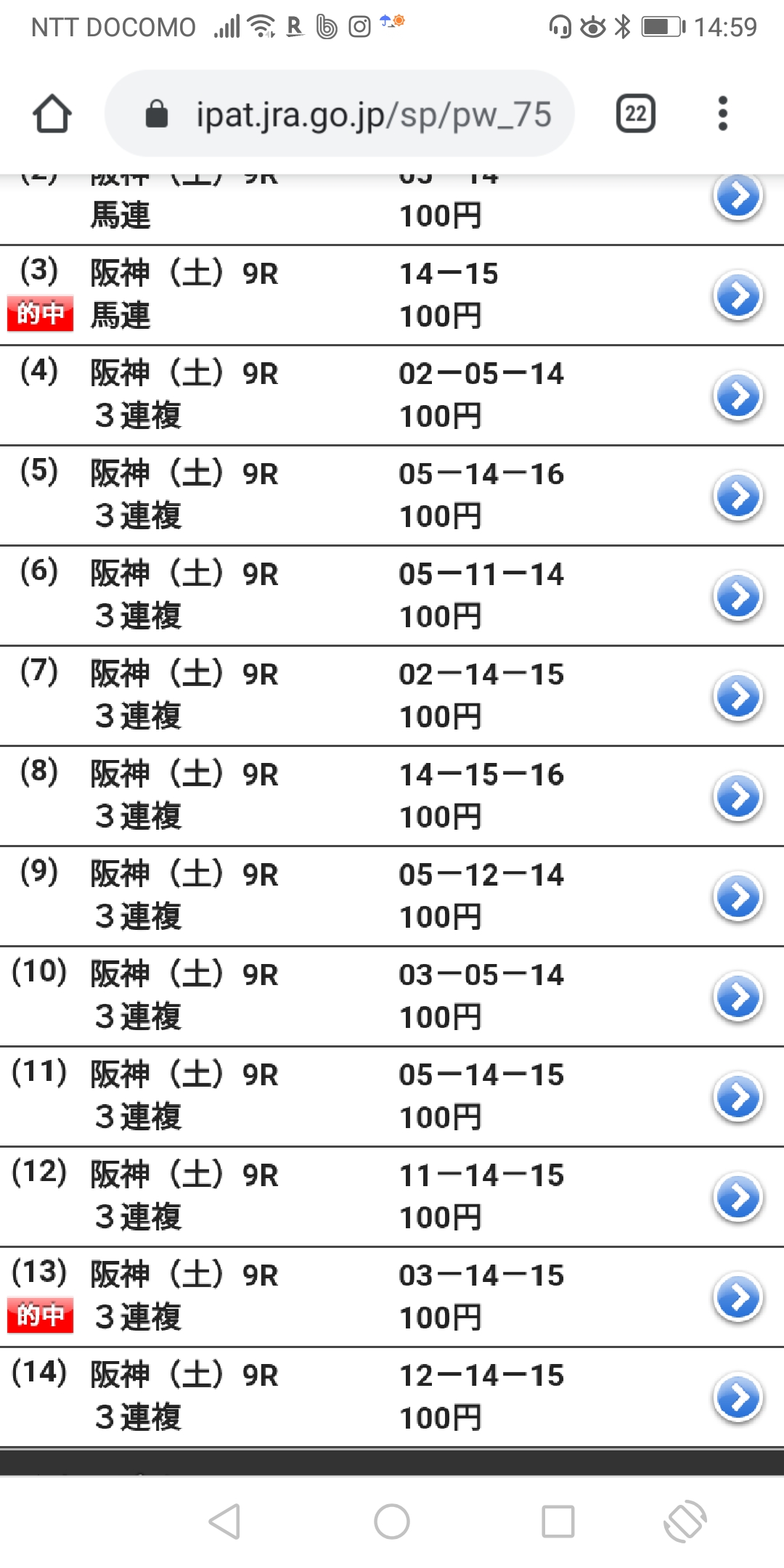Open details arrow for bet (6) 05-11-14
Screen dimensions: 784x1568
738,596
